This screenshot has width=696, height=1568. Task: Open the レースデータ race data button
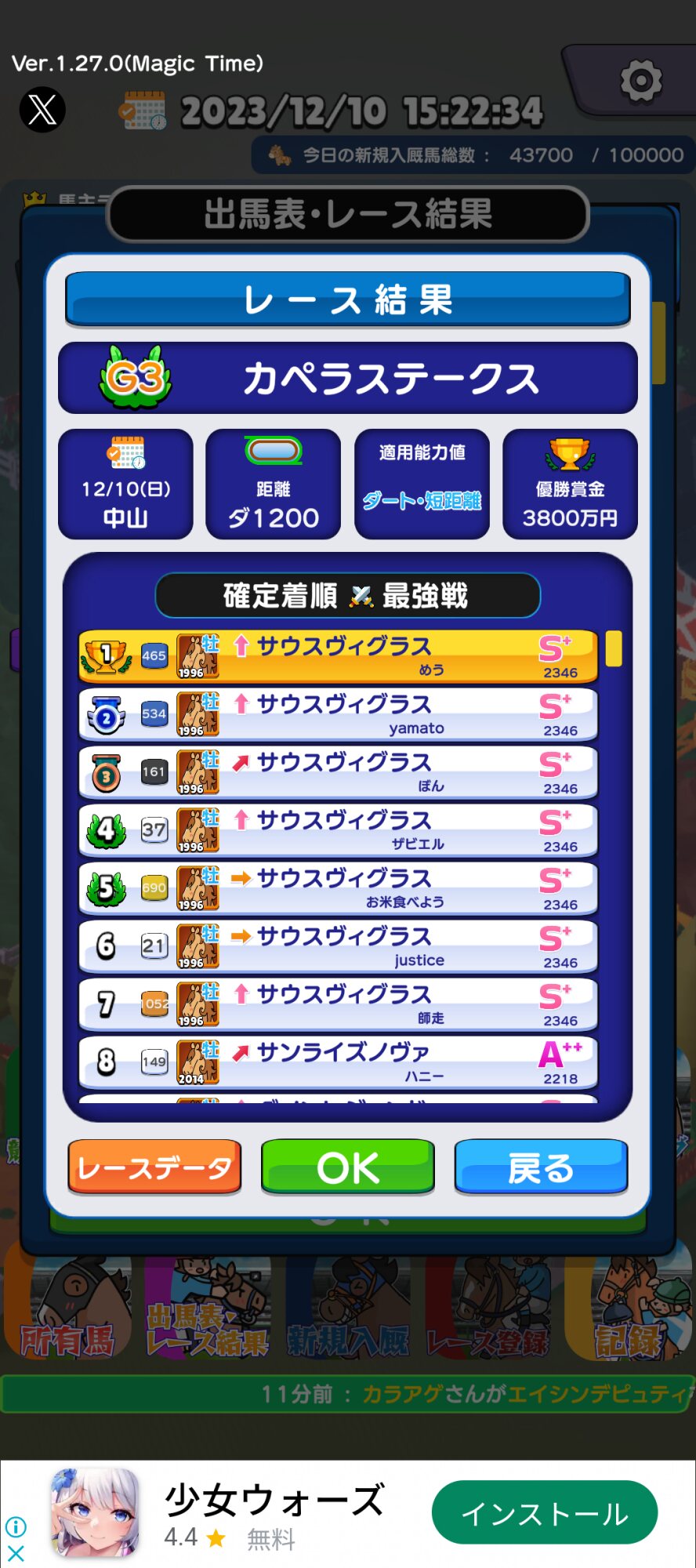pyautogui.click(x=154, y=1167)
